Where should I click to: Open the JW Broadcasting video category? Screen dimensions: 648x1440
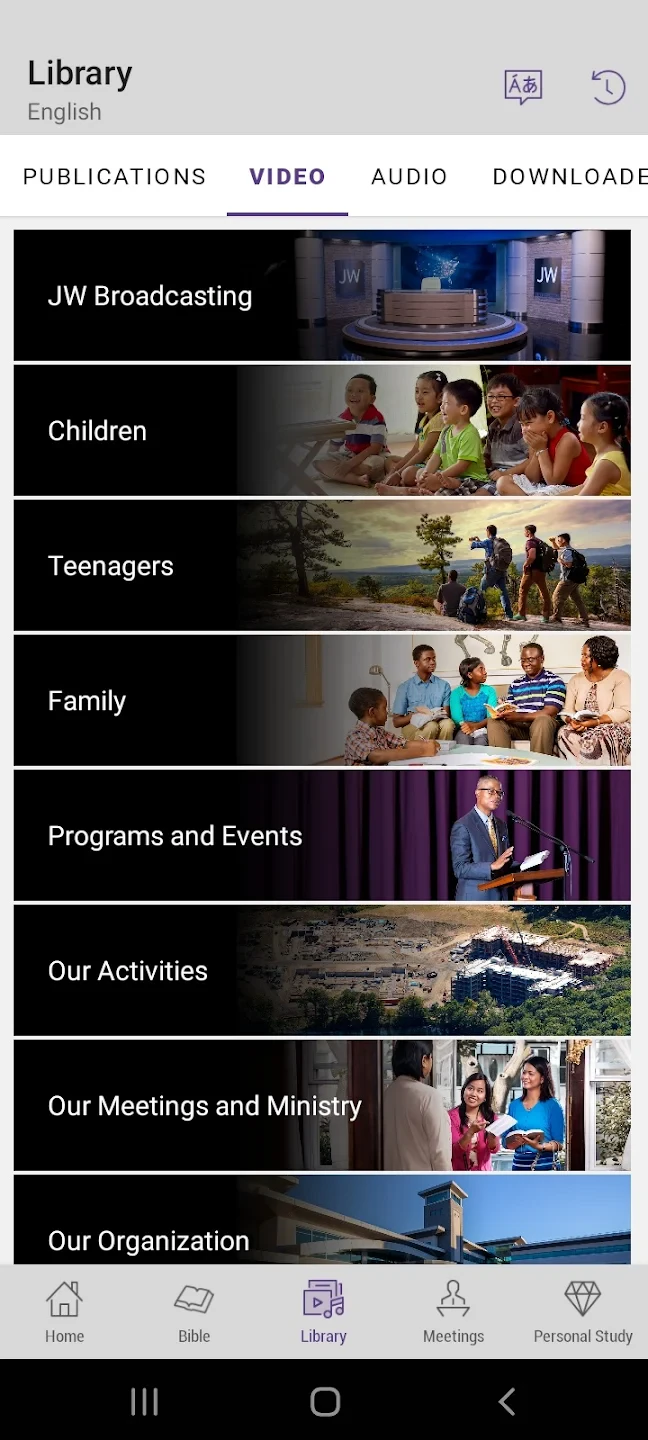322,295
